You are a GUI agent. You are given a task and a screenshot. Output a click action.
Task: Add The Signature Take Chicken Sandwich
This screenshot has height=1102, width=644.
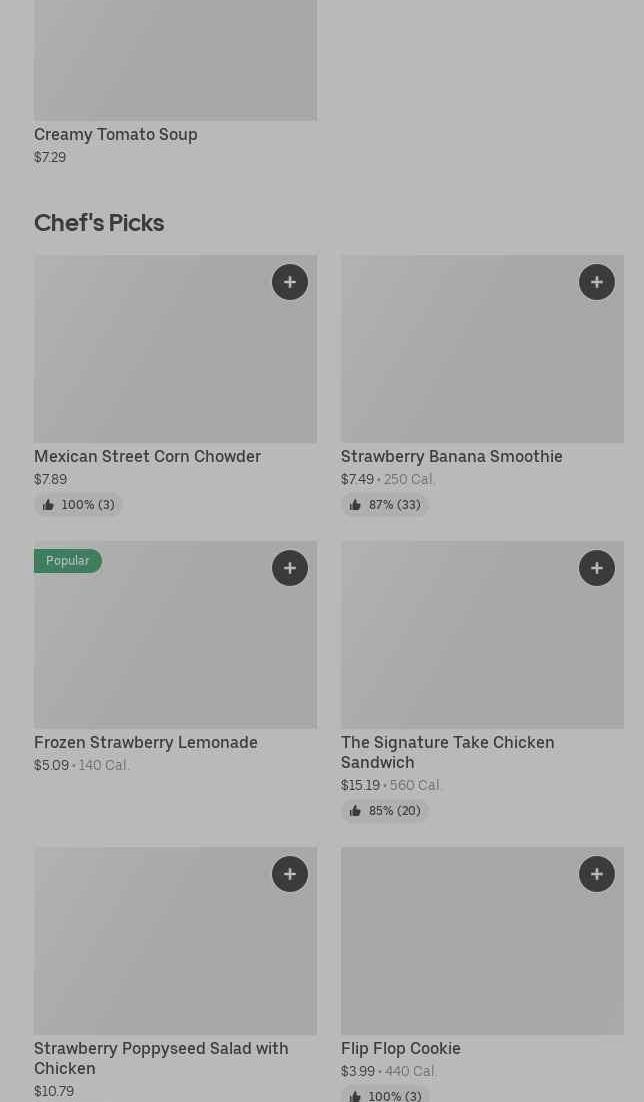tap(597, 568)
